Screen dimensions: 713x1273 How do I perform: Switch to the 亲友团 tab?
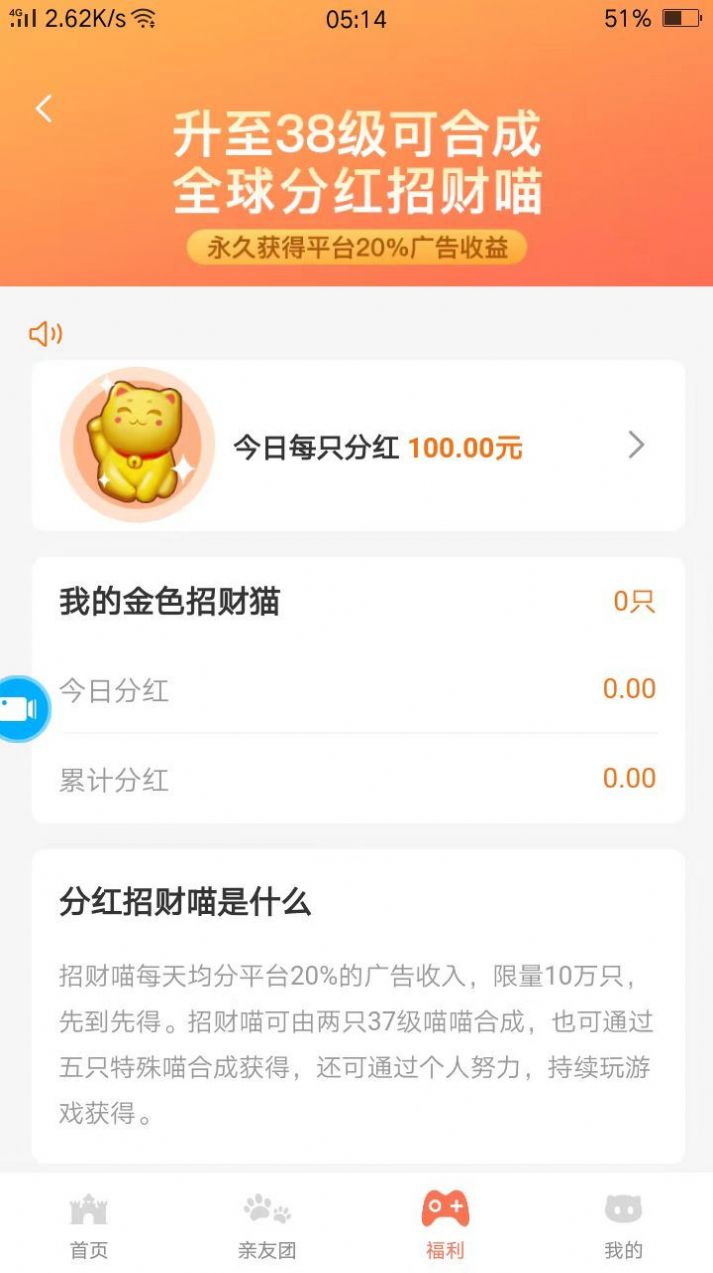[267, 1225]
